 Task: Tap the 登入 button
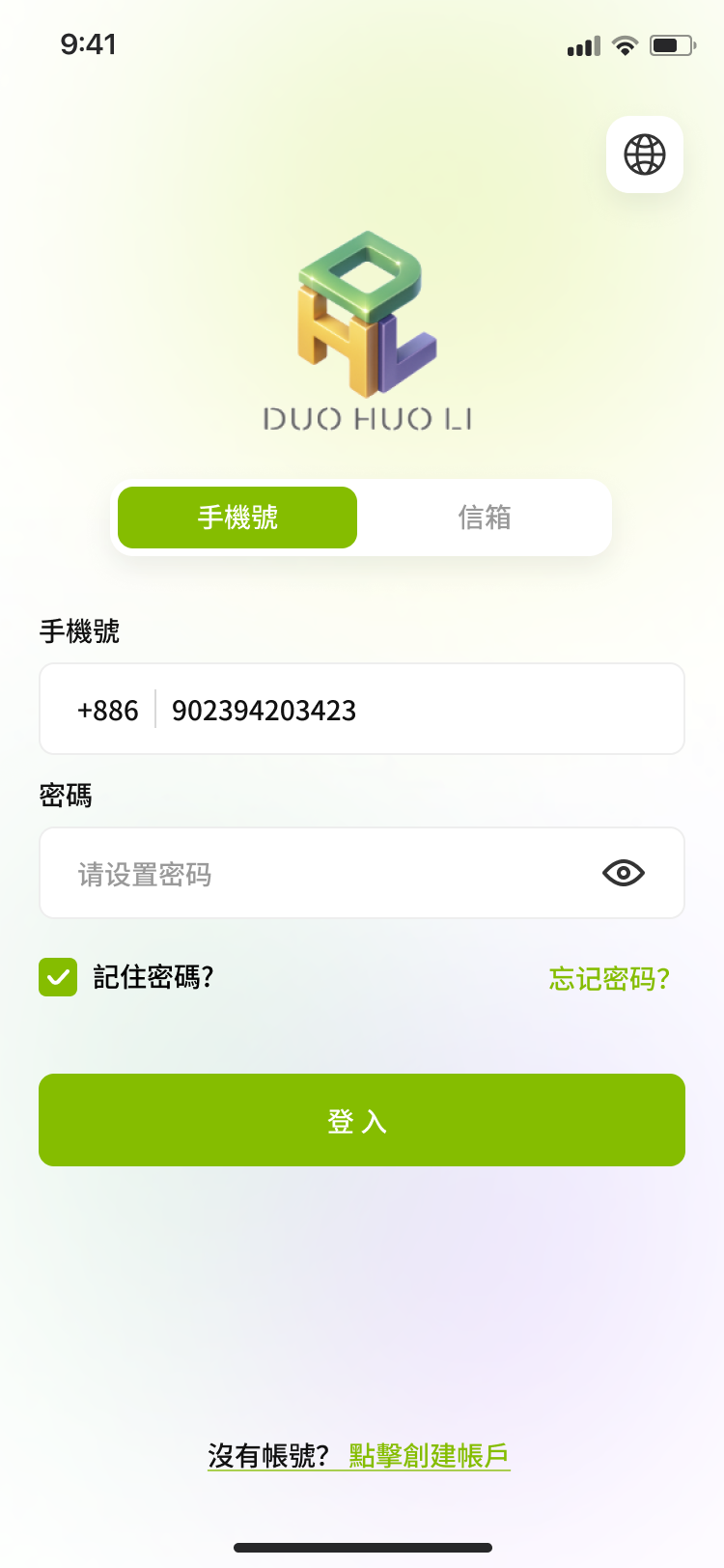coord(362,1120)
